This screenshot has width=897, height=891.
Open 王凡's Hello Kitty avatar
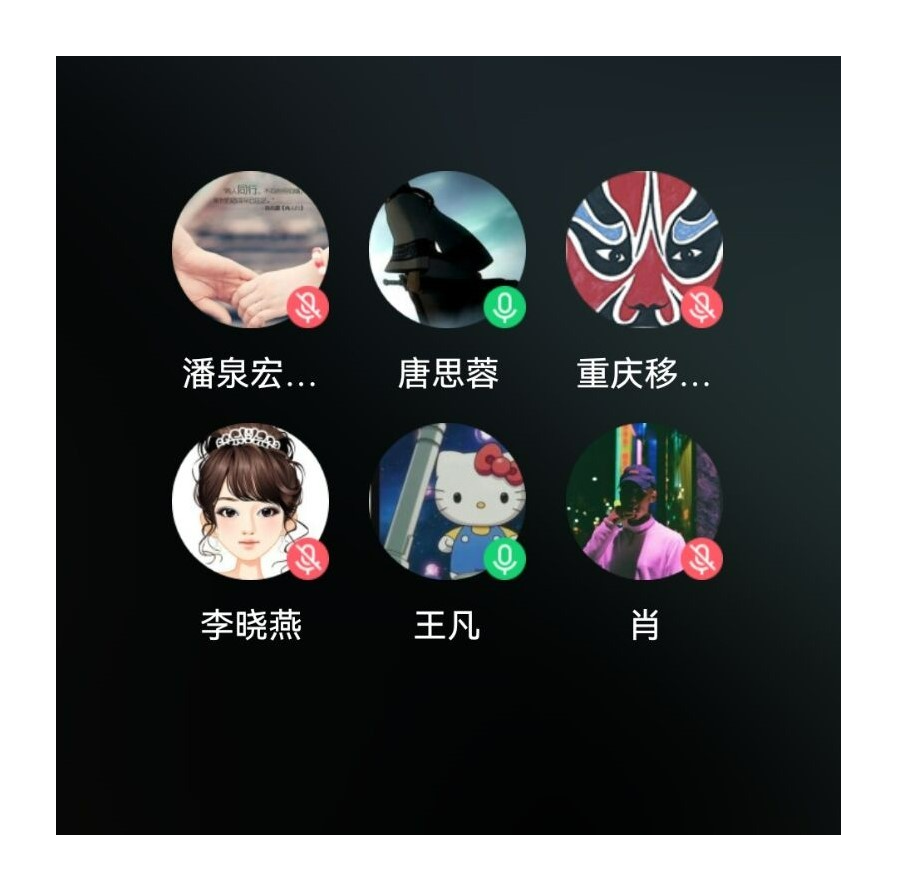click(x=447, y=501)
